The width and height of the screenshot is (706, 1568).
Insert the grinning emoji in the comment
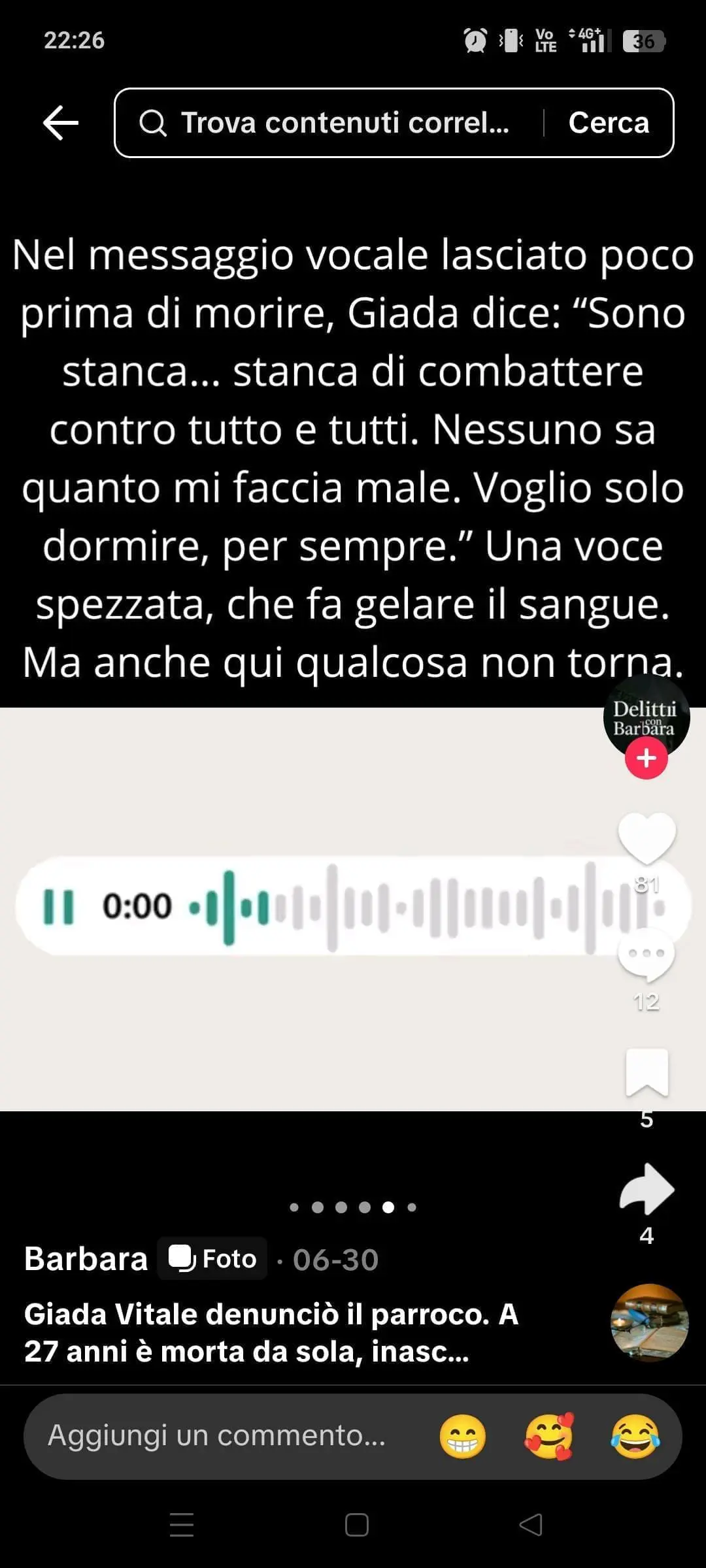pos(462,1436)
